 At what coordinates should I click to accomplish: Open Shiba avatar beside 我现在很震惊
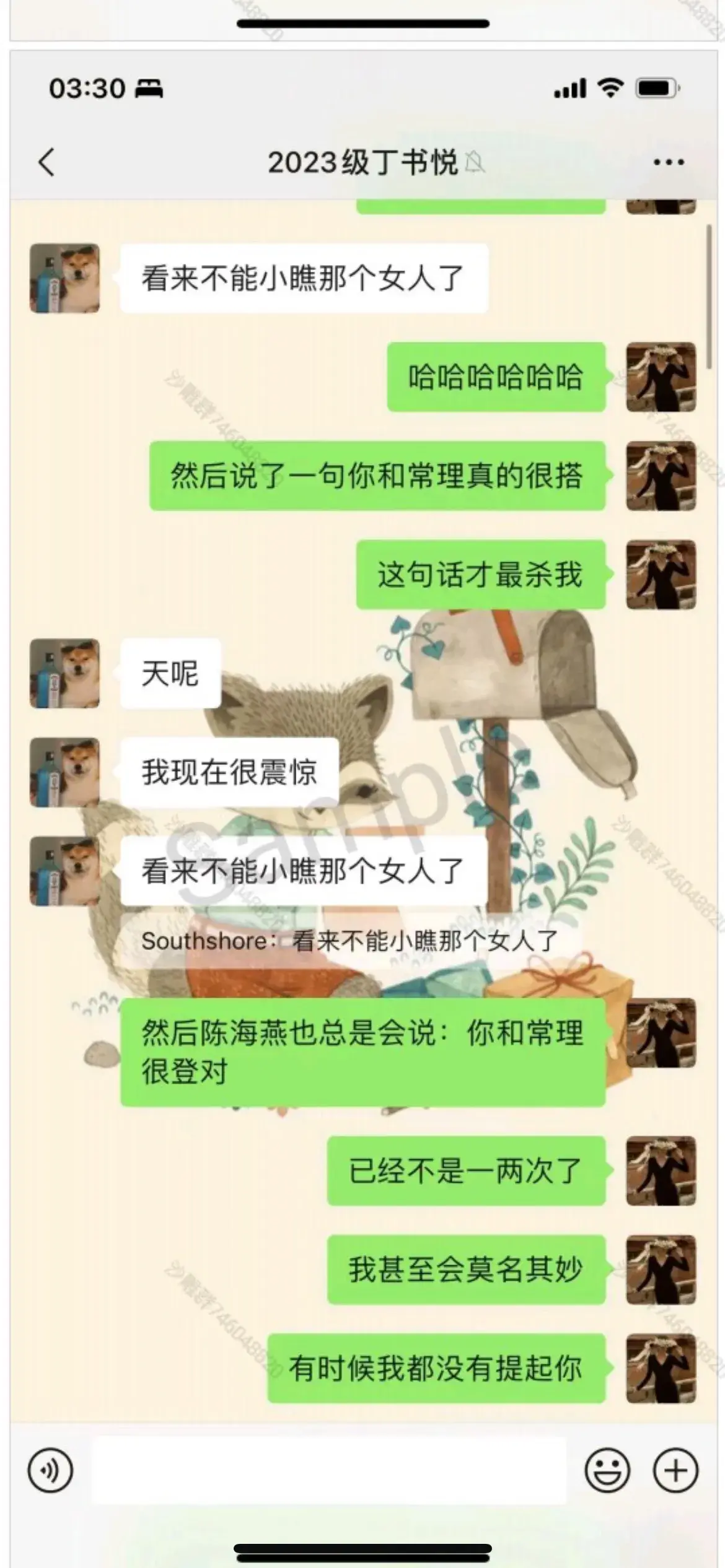coord(65,772)
